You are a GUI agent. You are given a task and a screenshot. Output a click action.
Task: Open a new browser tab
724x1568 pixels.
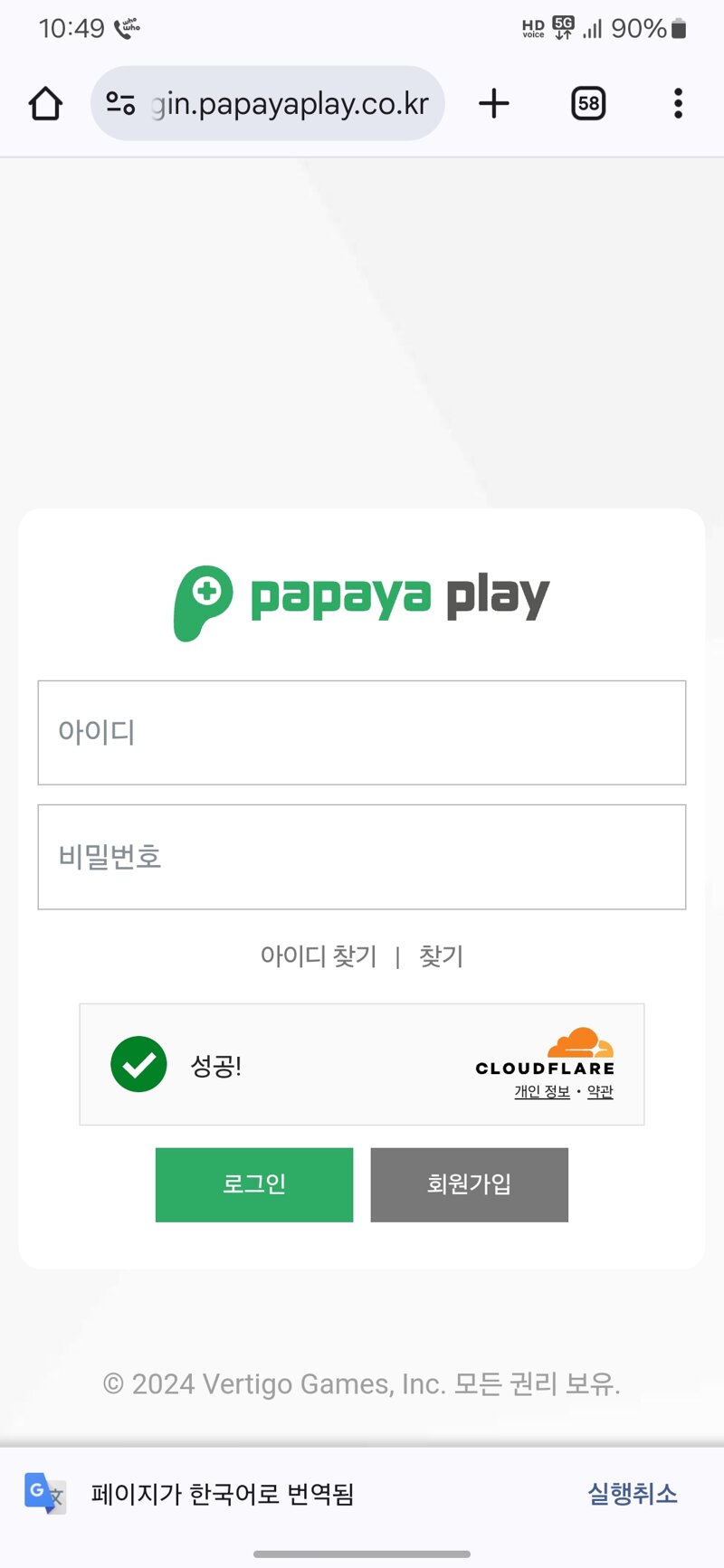(494, 103)
